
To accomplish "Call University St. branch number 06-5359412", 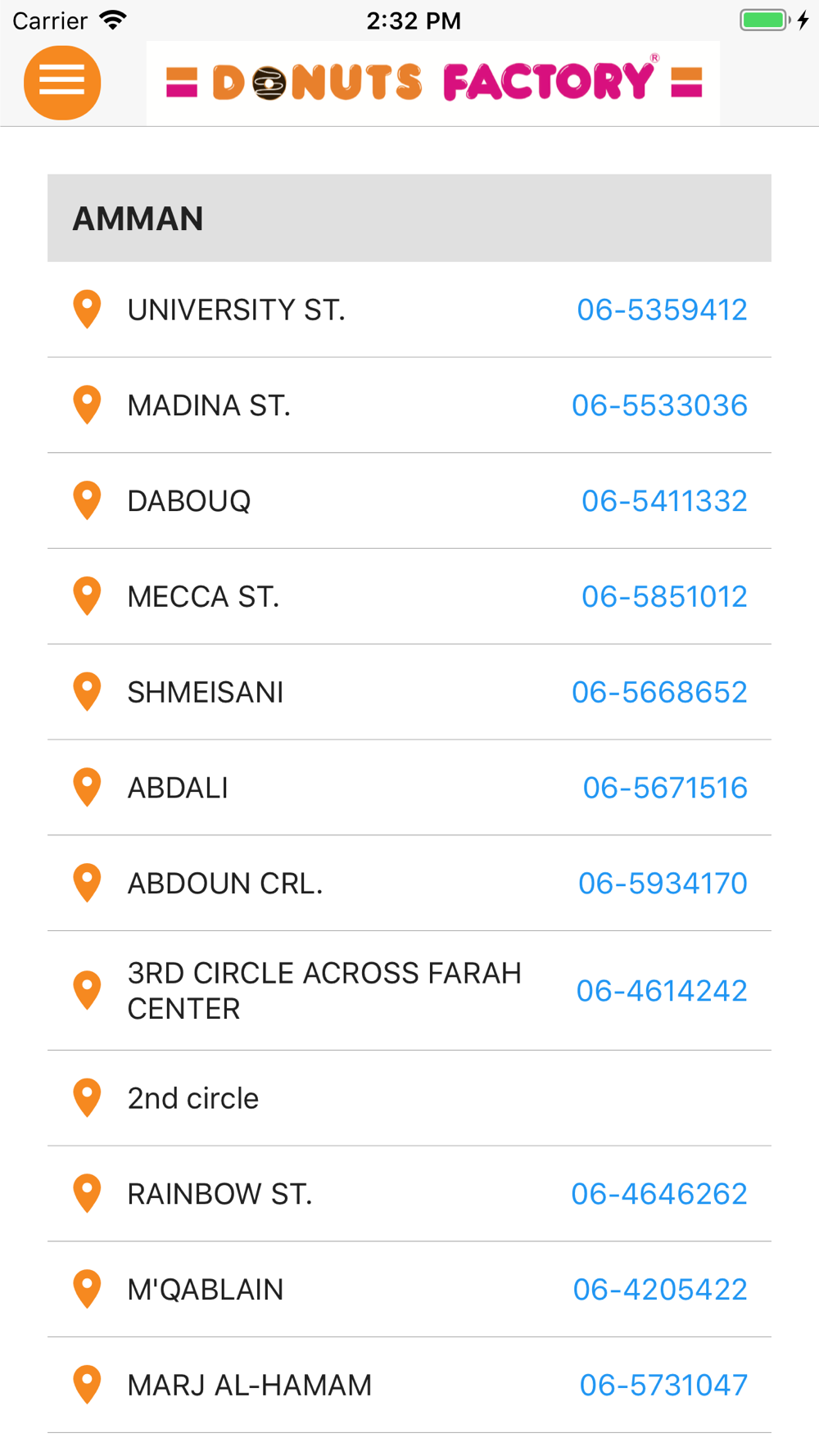I will point(662,310).
